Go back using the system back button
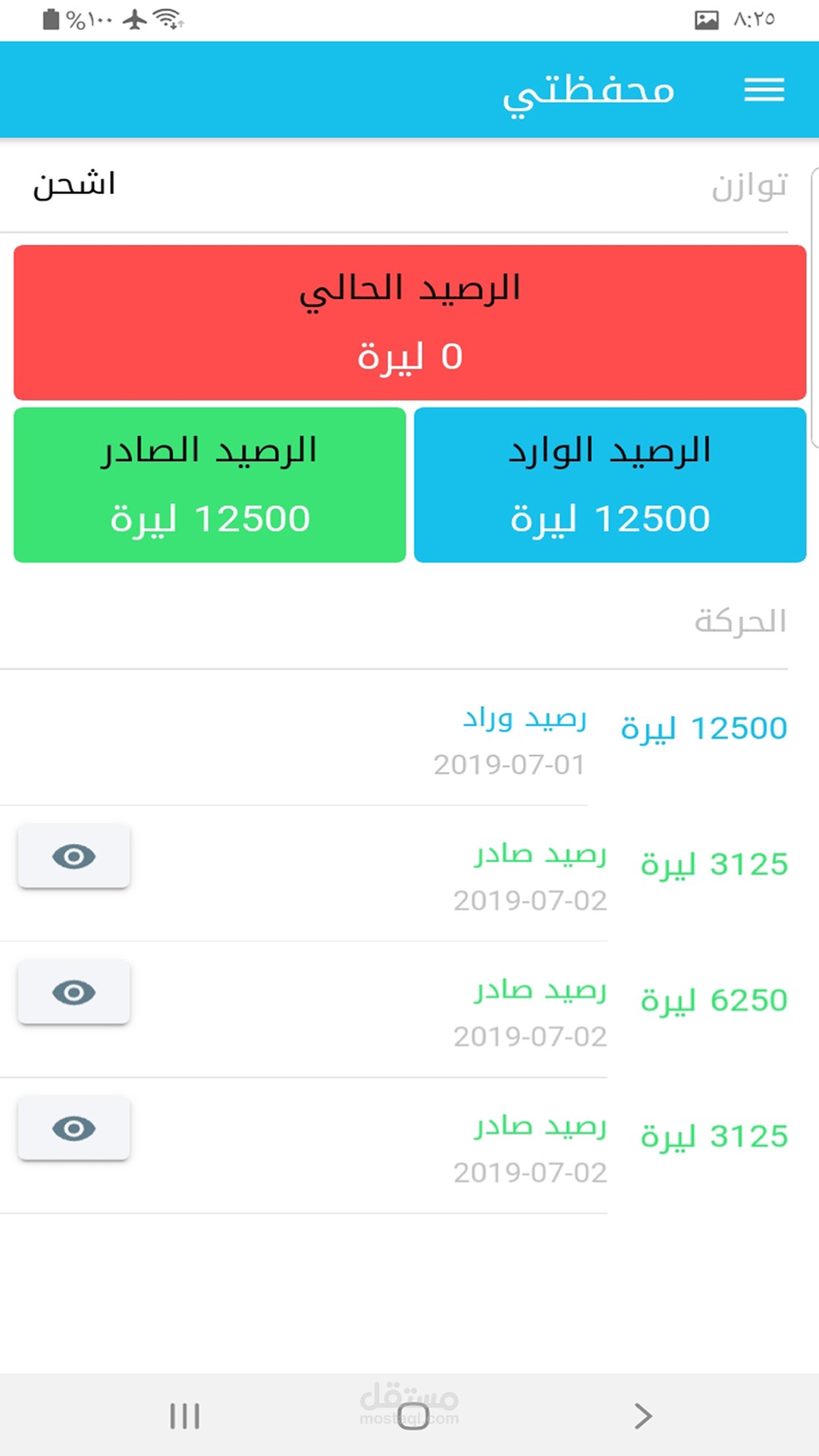 click(642, 1416)
